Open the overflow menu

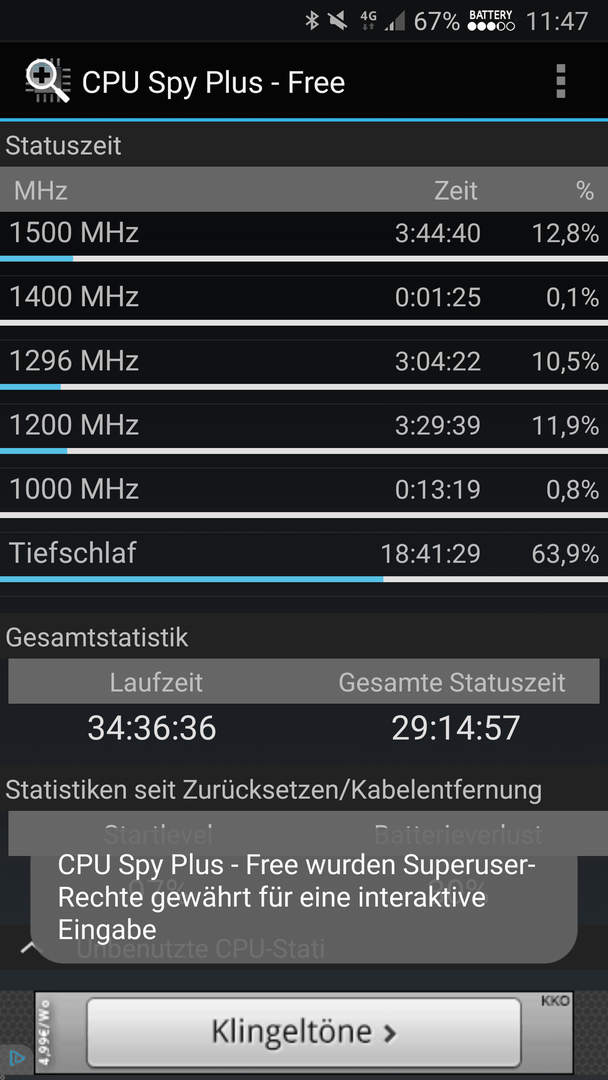pos(560,82)
